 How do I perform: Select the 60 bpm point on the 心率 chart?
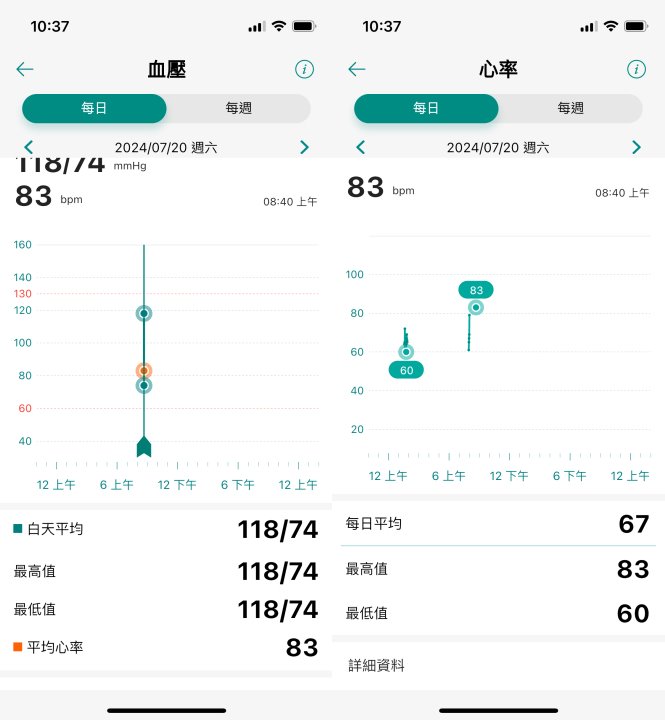(406, 351)
